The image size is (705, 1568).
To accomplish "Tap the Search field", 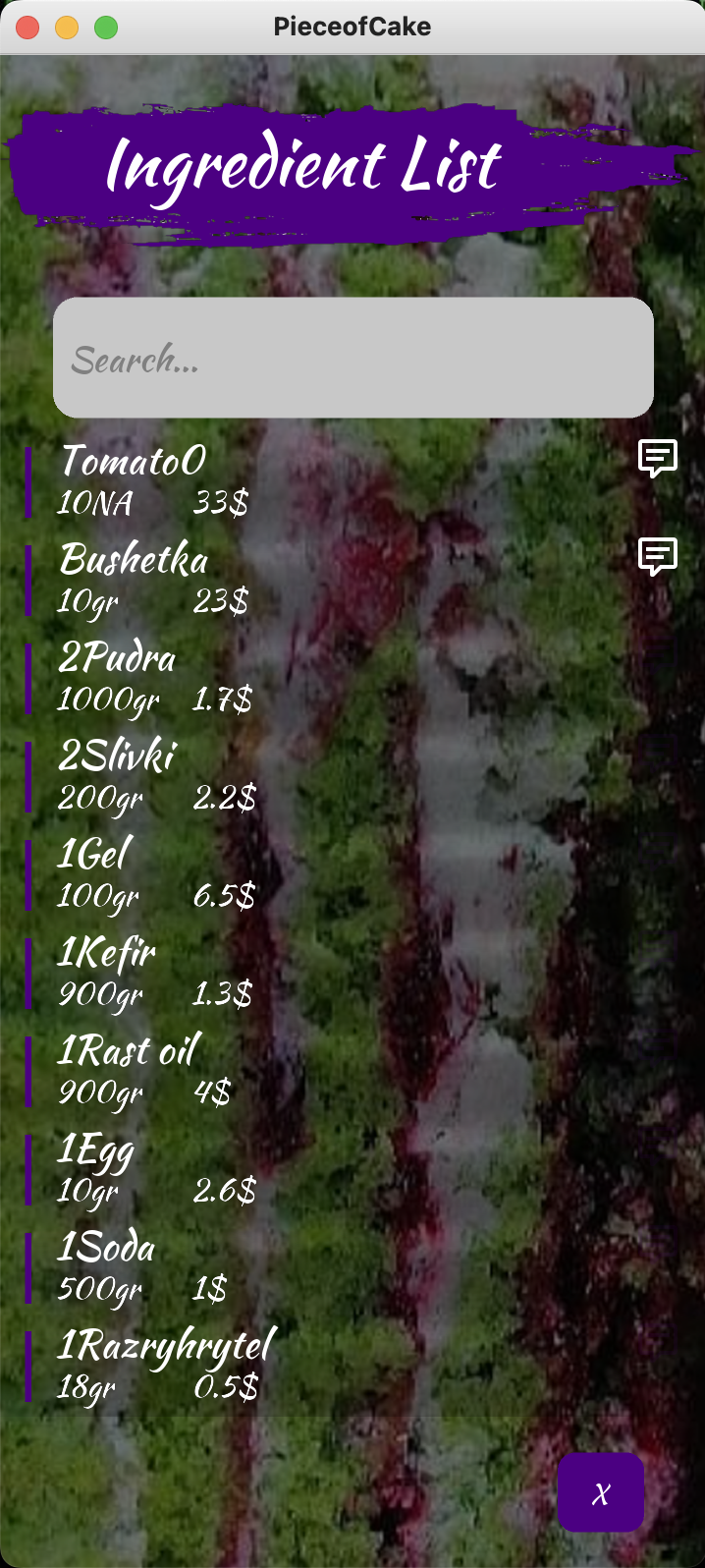I will click(x=352, y=359).
